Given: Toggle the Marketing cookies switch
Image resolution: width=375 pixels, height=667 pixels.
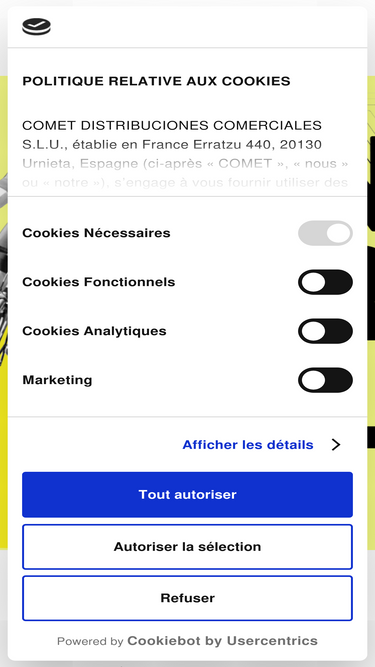Looking at the screenshot, I should [325, 380].
